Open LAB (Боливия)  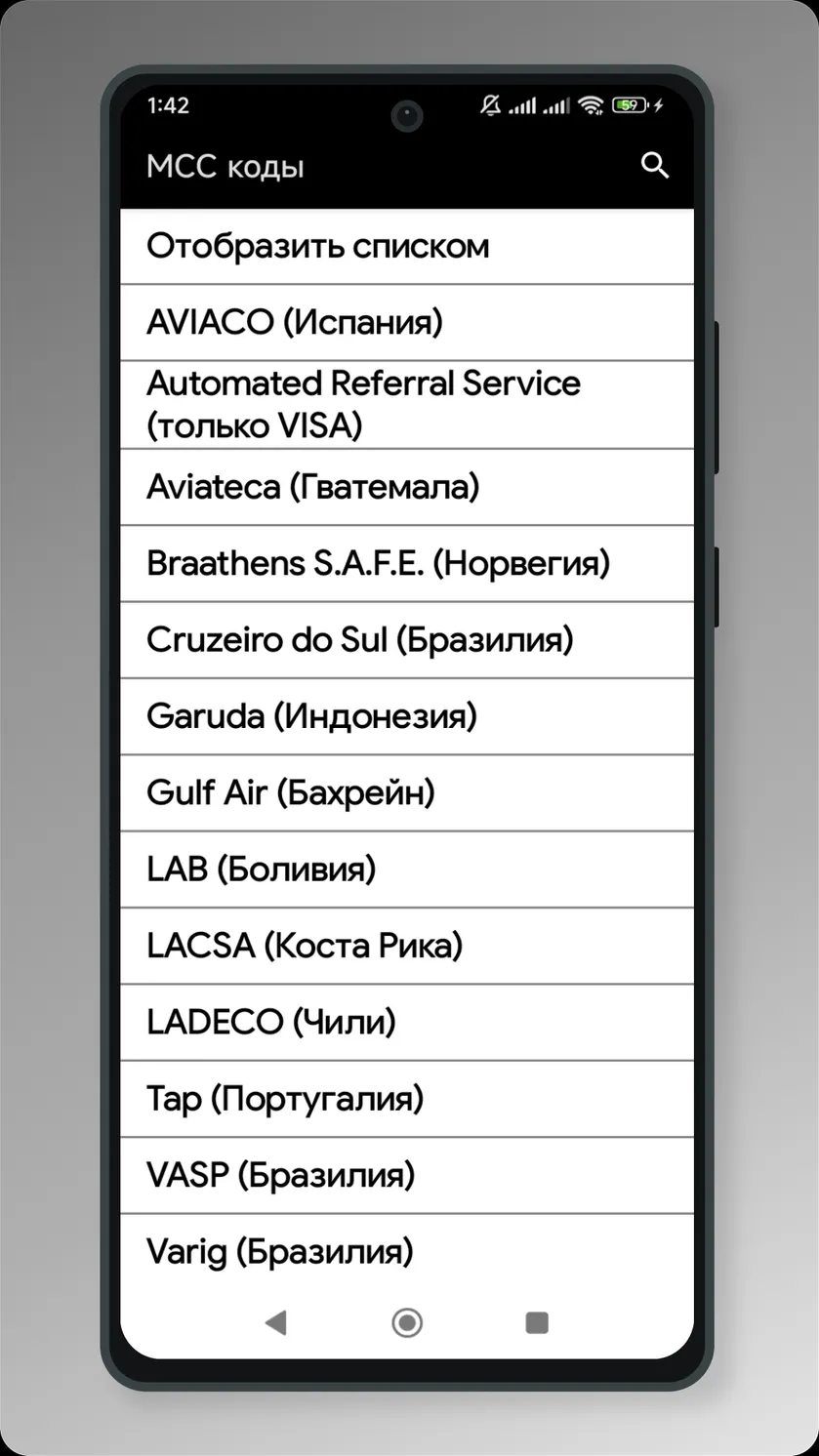point(407,869)
